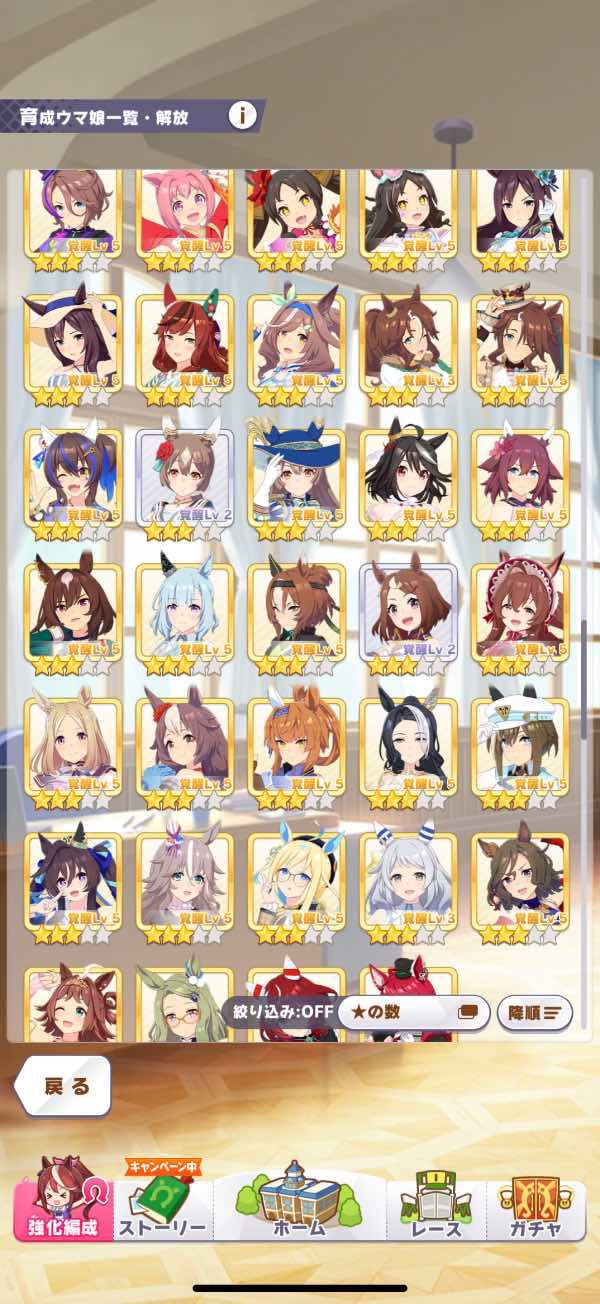Open the character wearing white sailor cap

(x=520, y=747)
